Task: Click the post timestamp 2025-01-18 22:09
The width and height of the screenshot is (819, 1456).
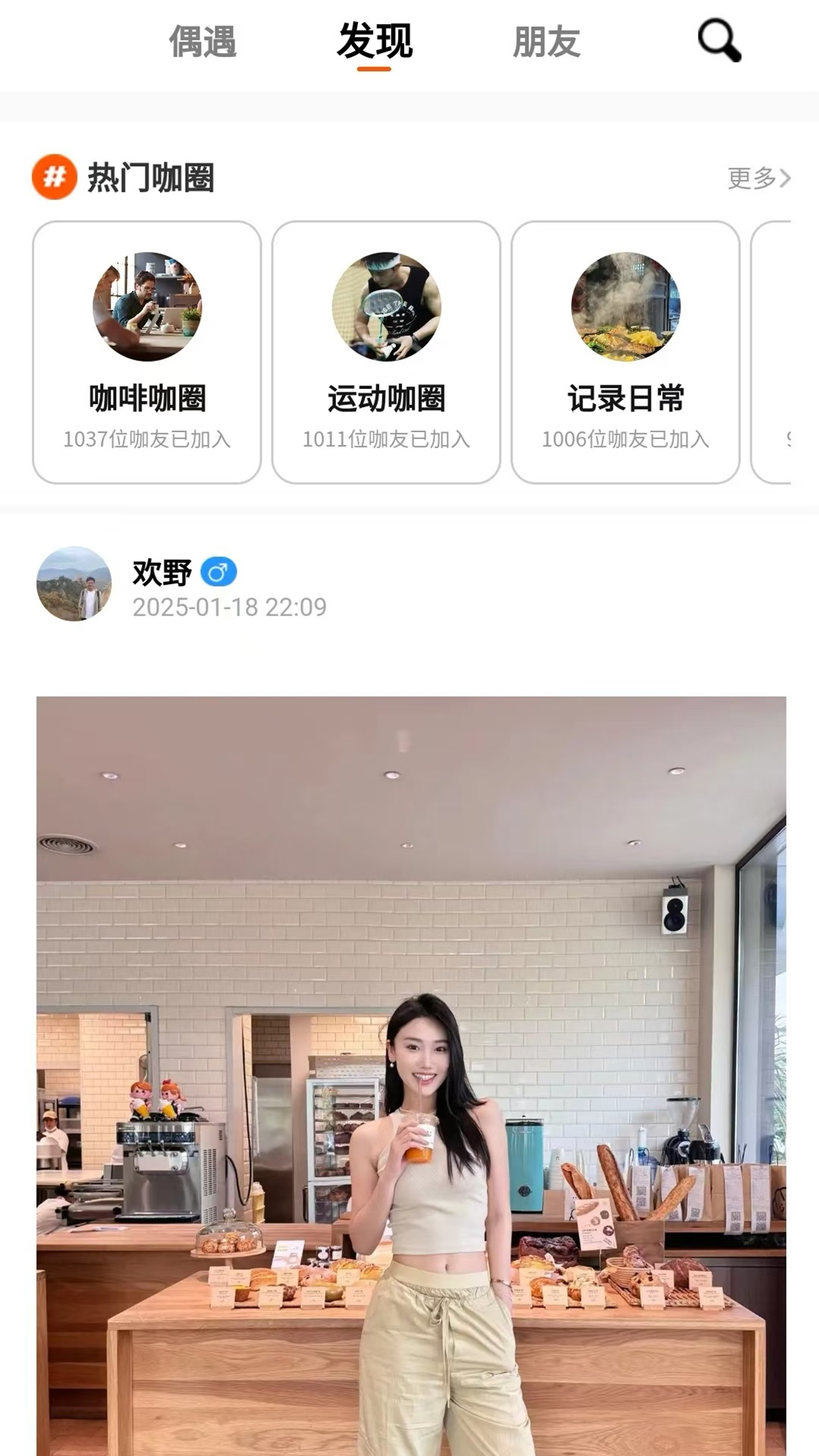Action: (229, 607)
